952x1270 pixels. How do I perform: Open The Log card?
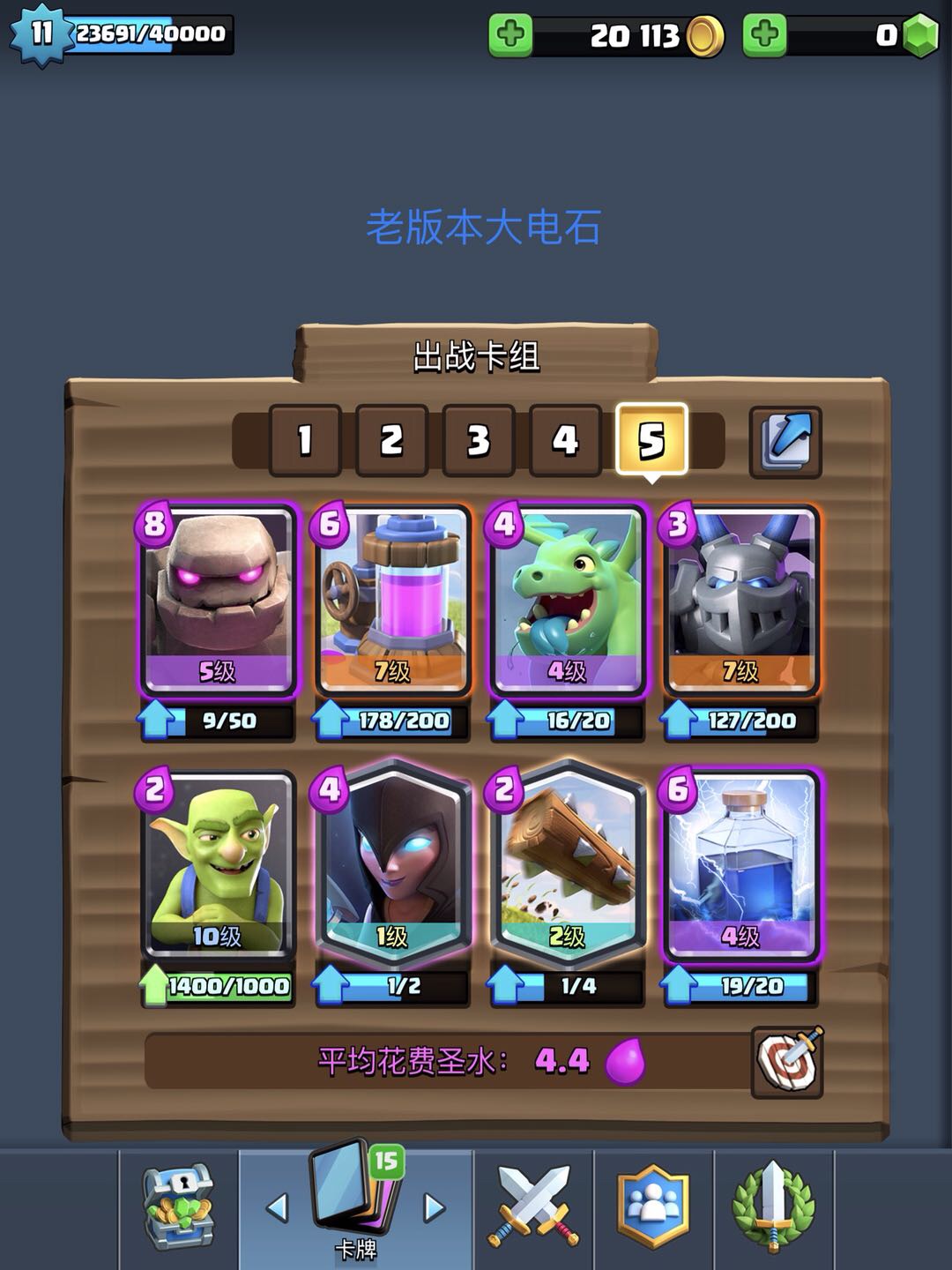[566, 864]
